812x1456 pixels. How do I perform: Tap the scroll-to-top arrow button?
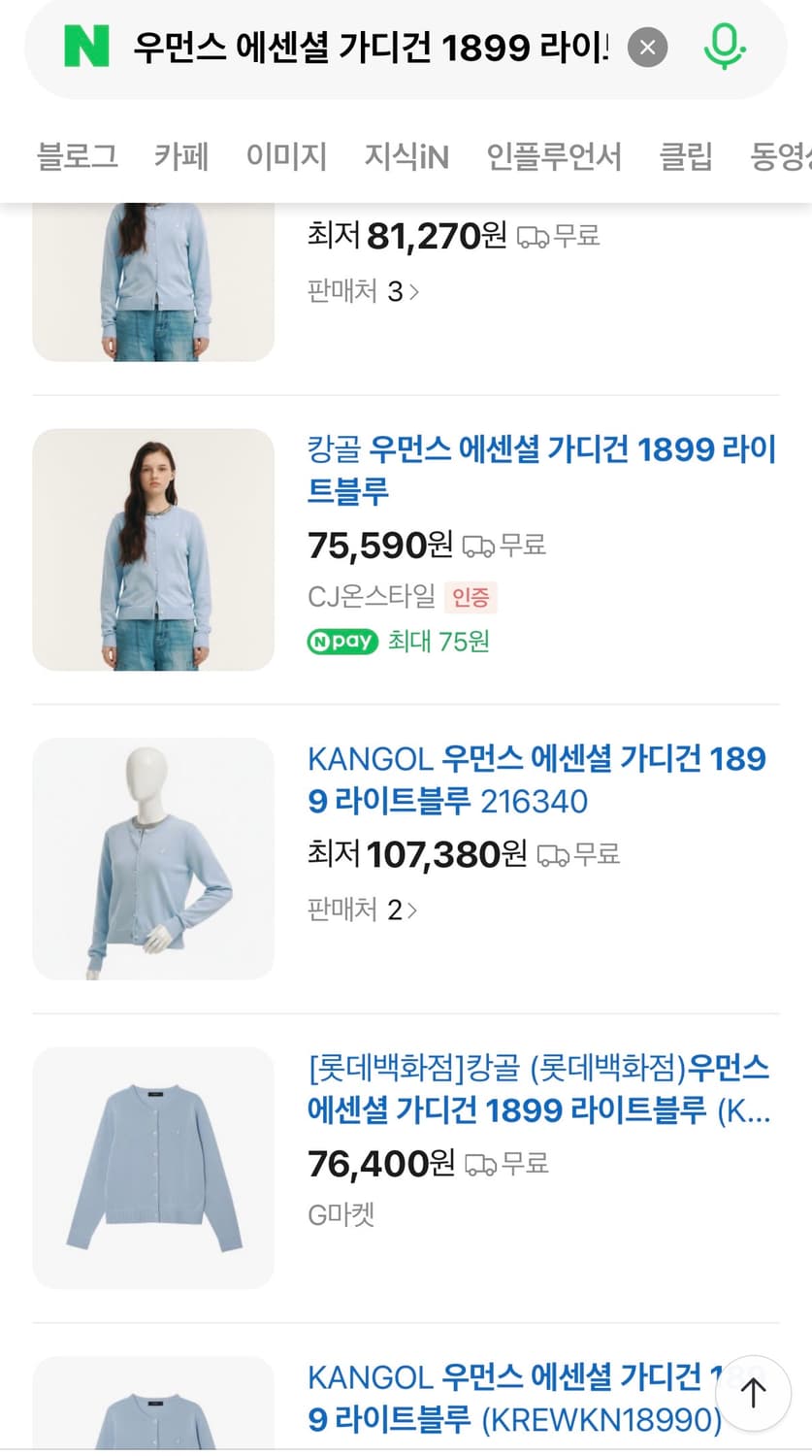coord(753,1392)
